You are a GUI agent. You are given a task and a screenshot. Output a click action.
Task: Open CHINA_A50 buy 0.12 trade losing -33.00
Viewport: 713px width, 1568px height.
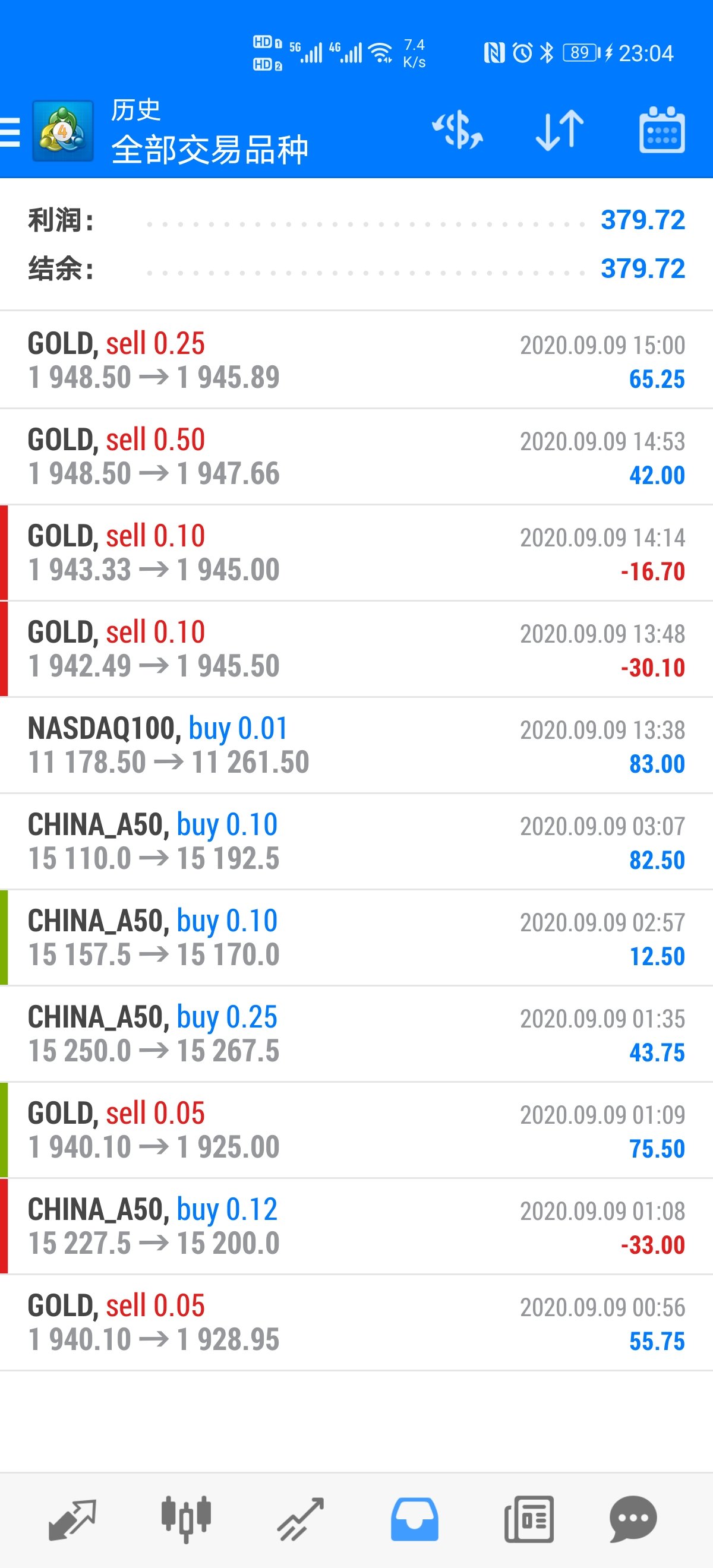[x=356, y=1226]
